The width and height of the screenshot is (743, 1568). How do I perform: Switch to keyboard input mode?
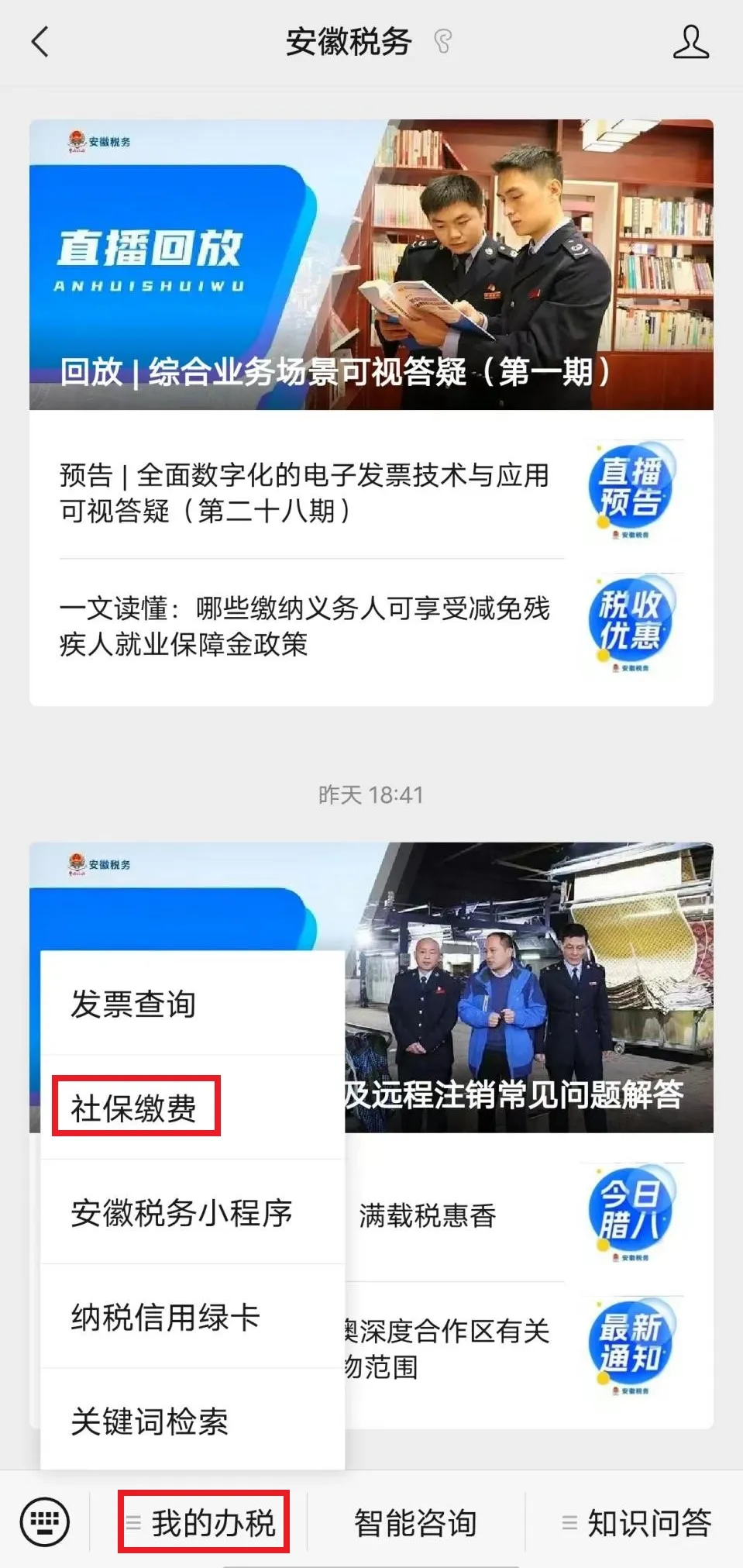pos(44,1521)
